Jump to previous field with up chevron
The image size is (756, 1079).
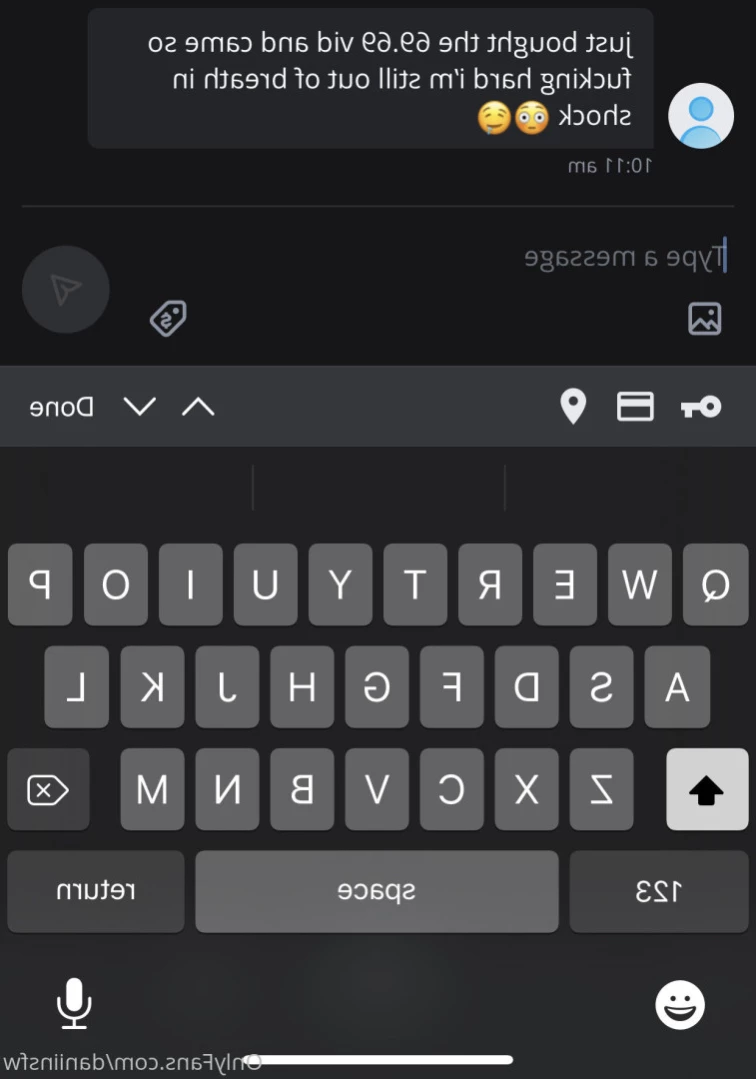pos(198,406)
